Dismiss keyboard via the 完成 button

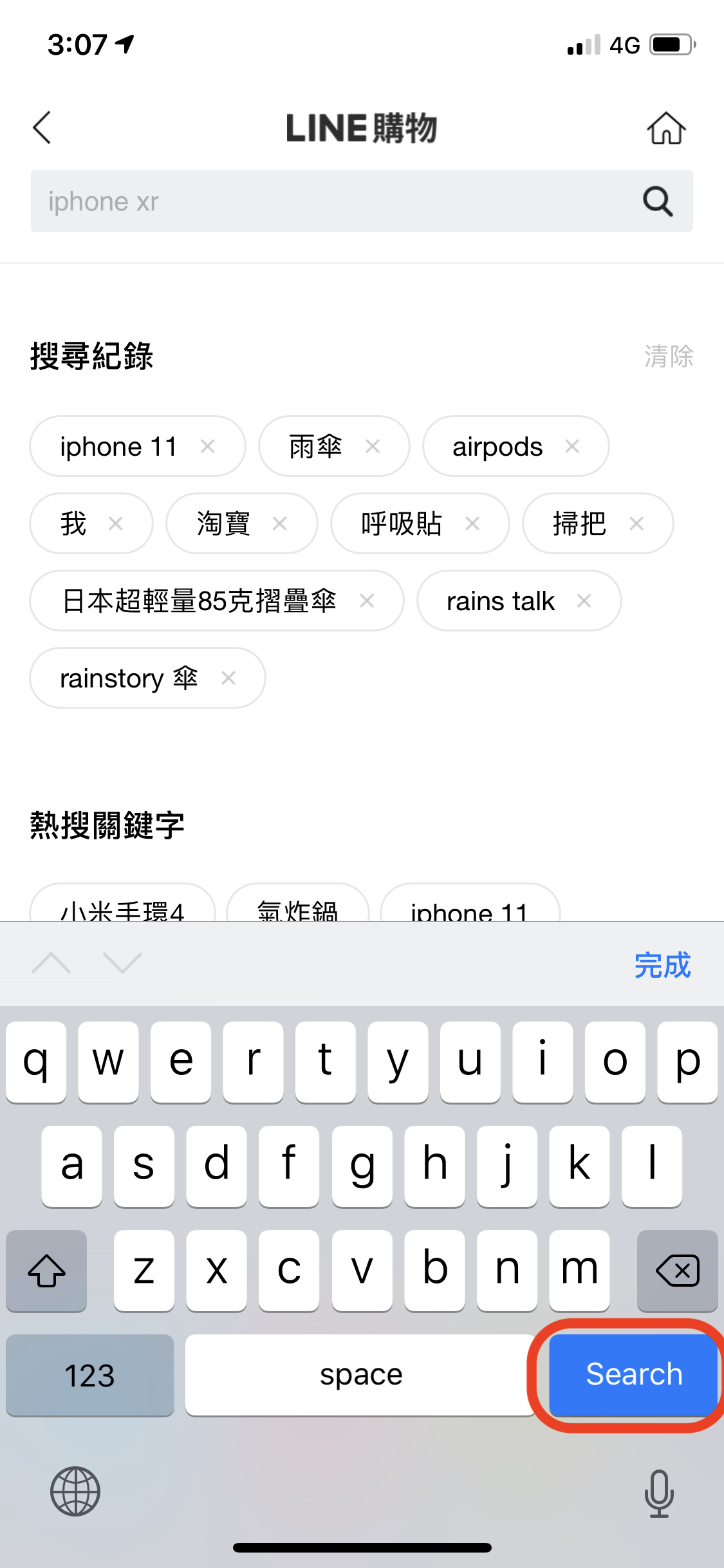click(664, 965)
